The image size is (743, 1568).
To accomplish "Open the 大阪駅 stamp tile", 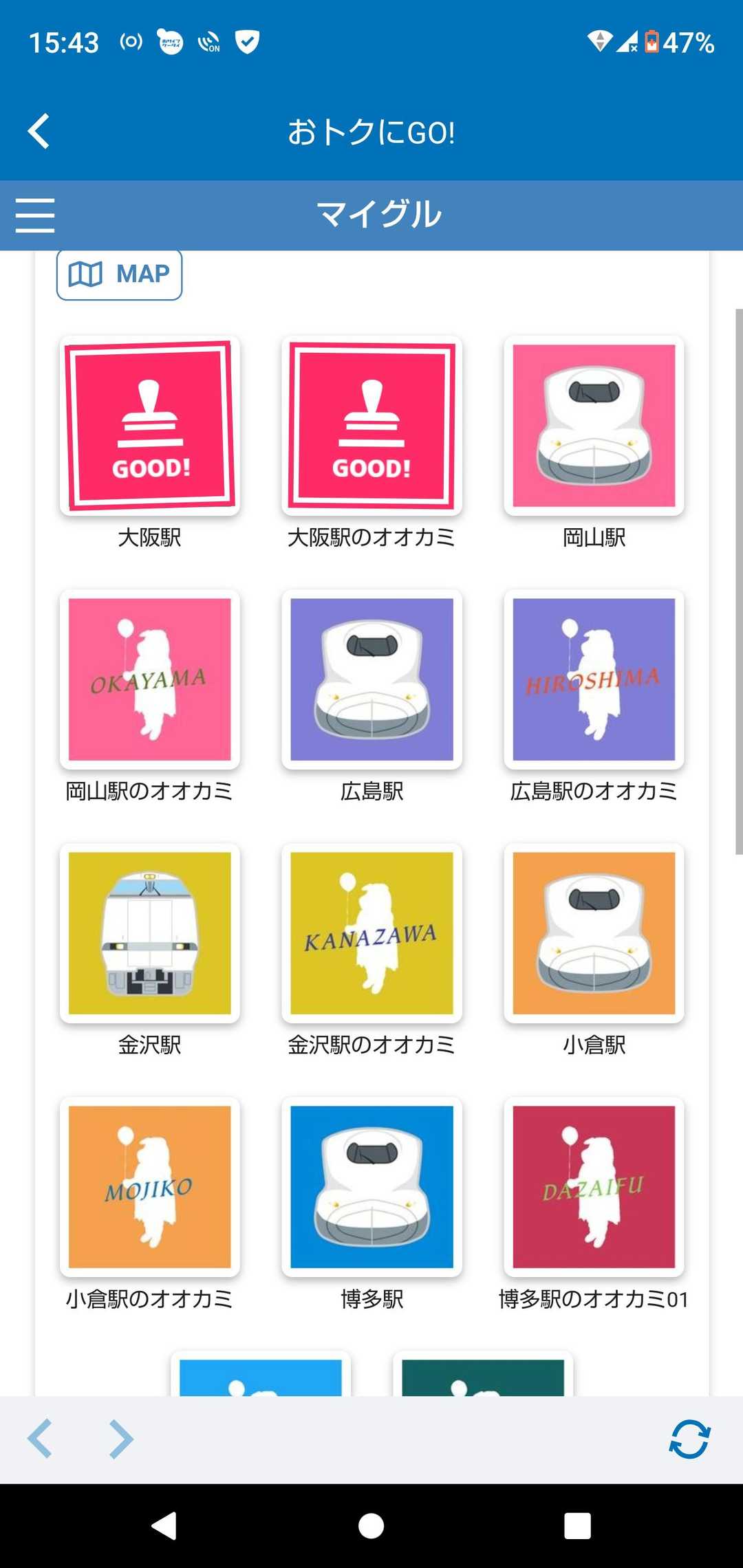I will (x=149, y=426).
